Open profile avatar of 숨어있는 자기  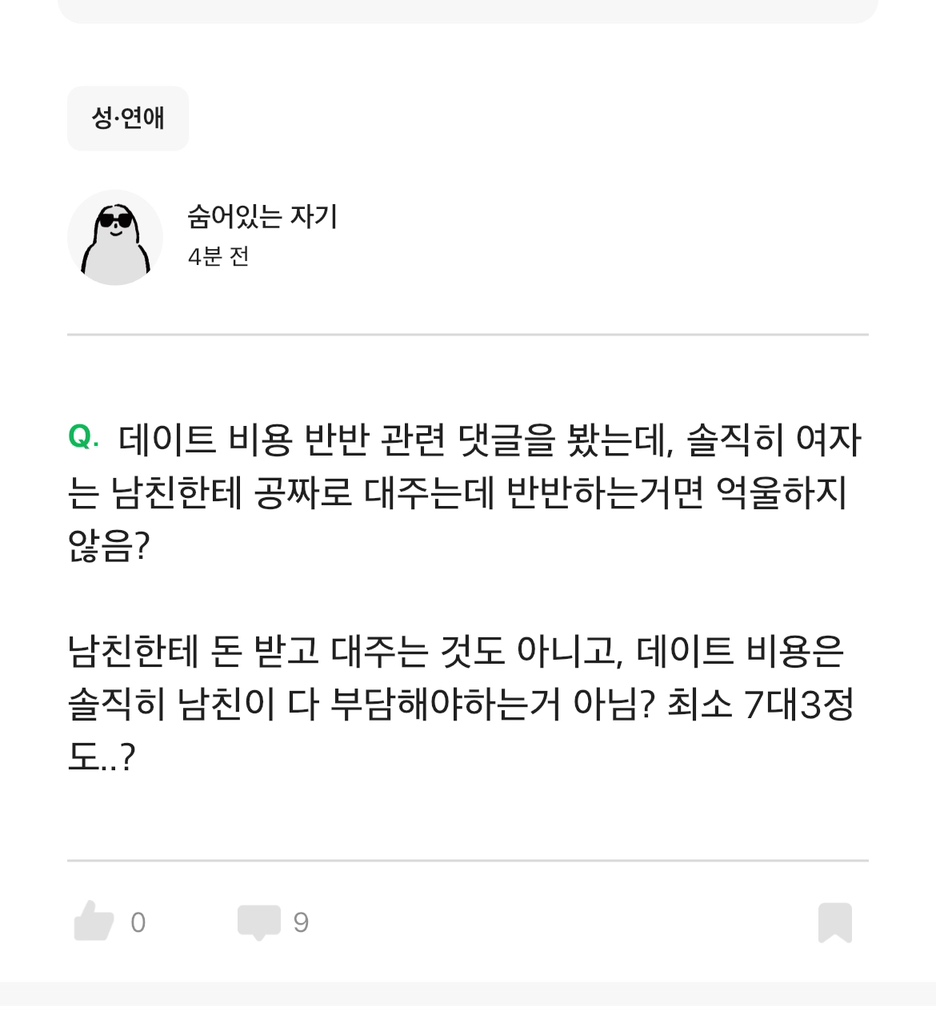click(115, 238)
